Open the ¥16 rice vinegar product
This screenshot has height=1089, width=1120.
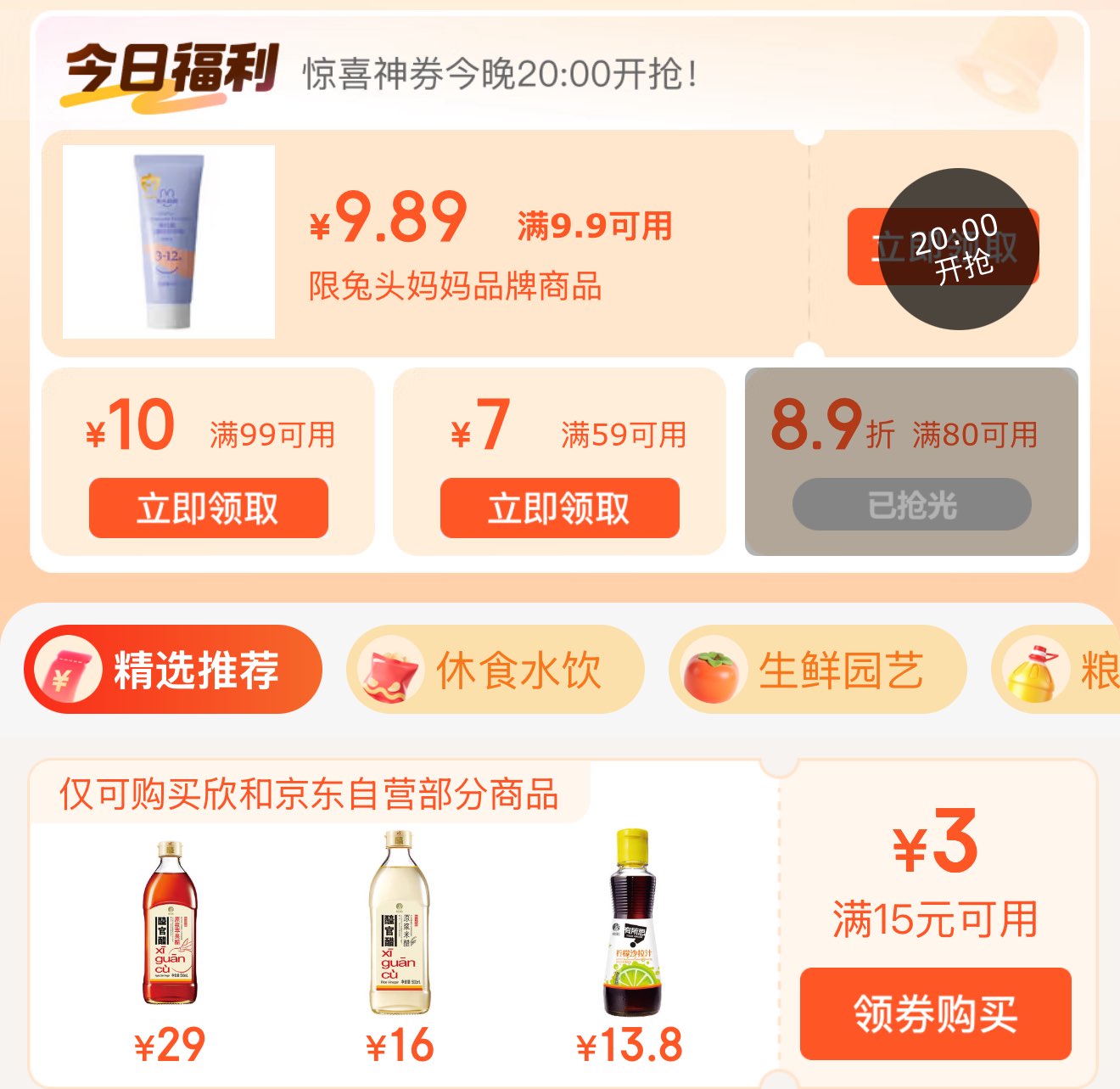click(399, 923)
